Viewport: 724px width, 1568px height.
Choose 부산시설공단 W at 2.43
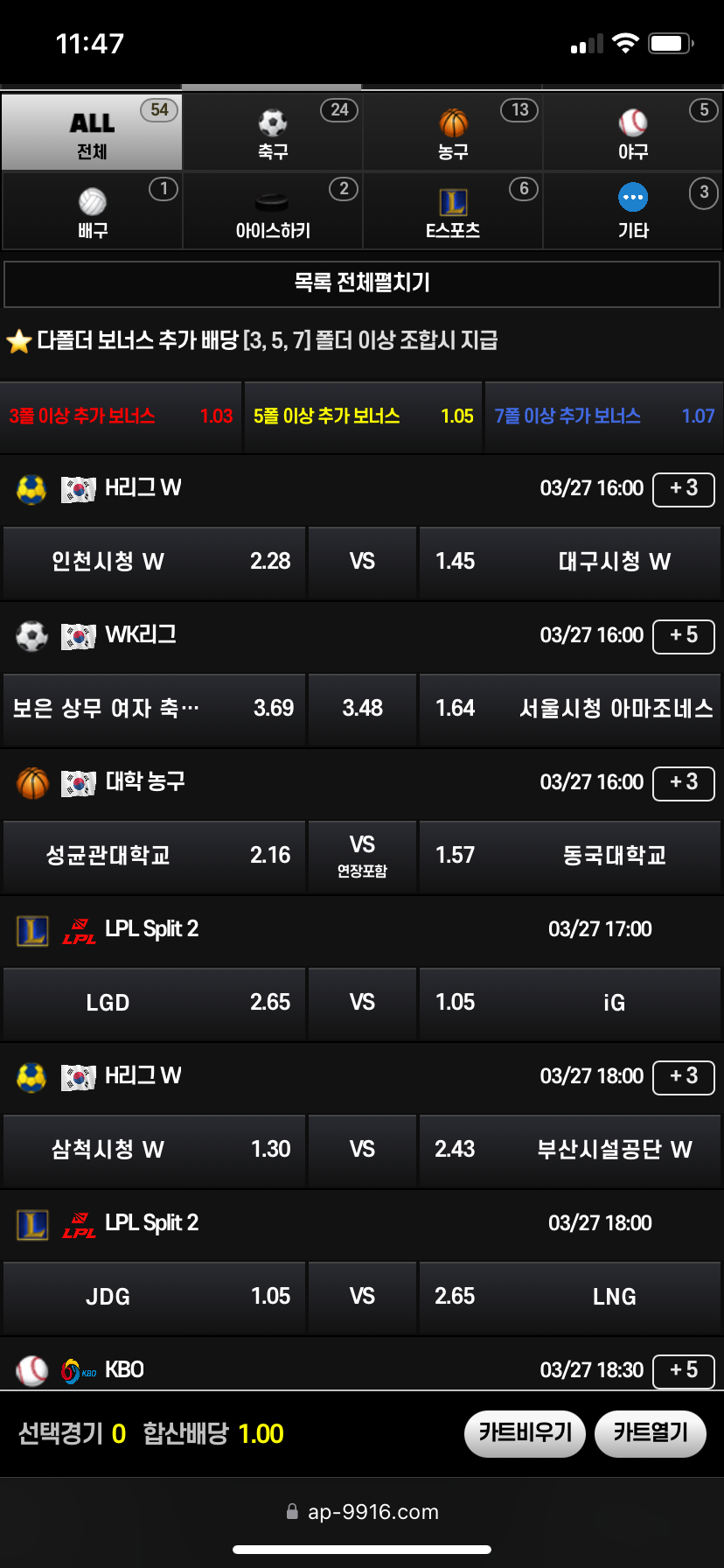(570, 1150)
